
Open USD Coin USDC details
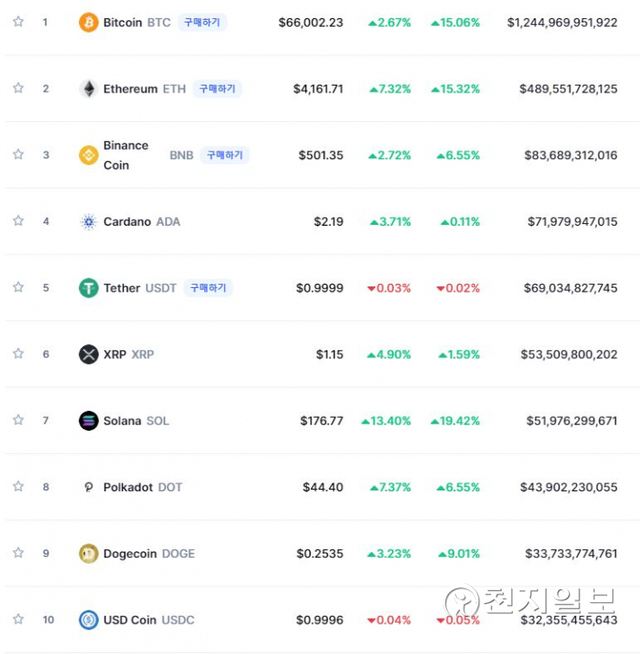pyautogui.click(x=130, y=620)
